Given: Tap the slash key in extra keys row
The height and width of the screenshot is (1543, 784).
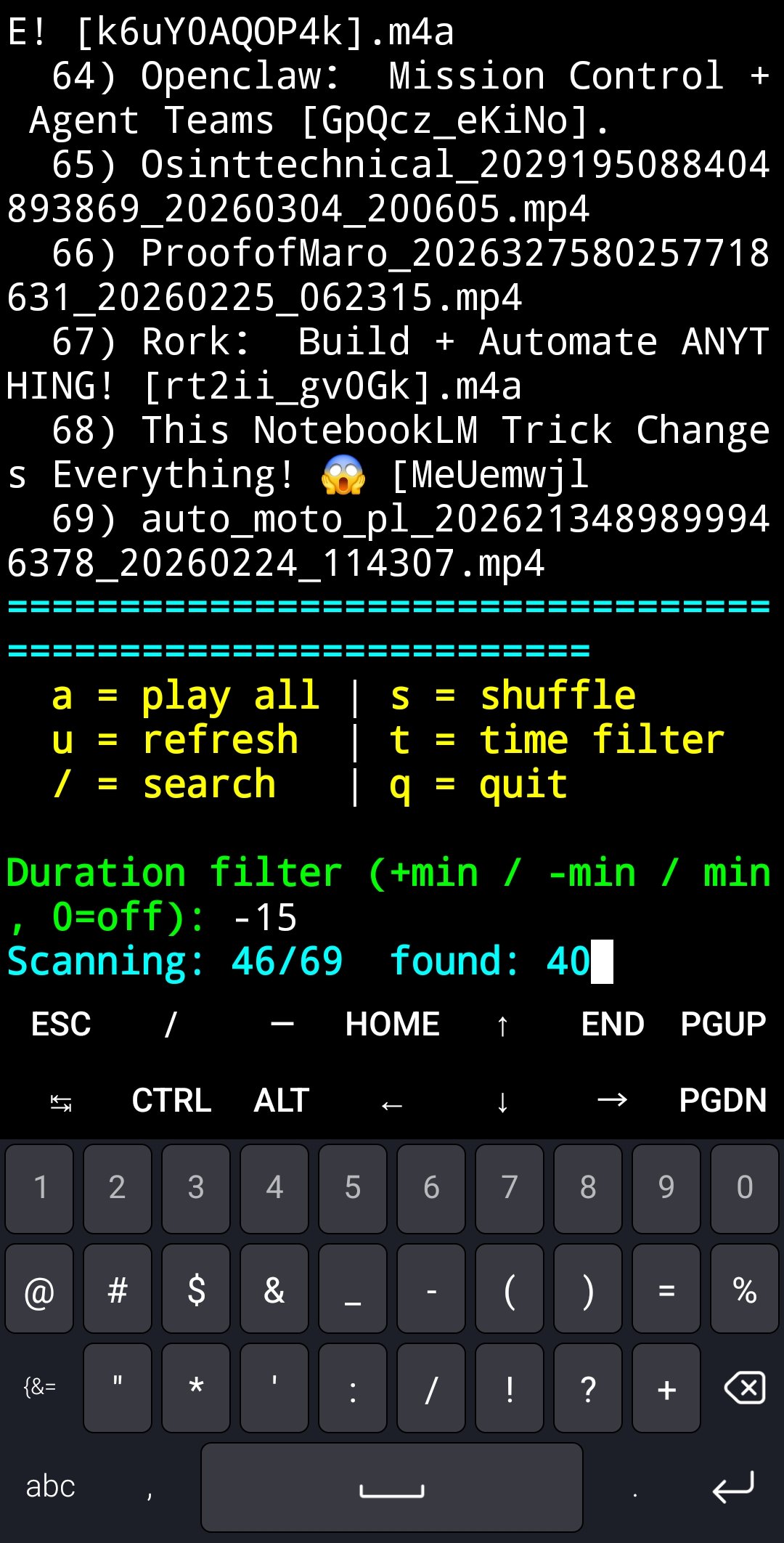Looking at the screenshot, I should 171,1025.
